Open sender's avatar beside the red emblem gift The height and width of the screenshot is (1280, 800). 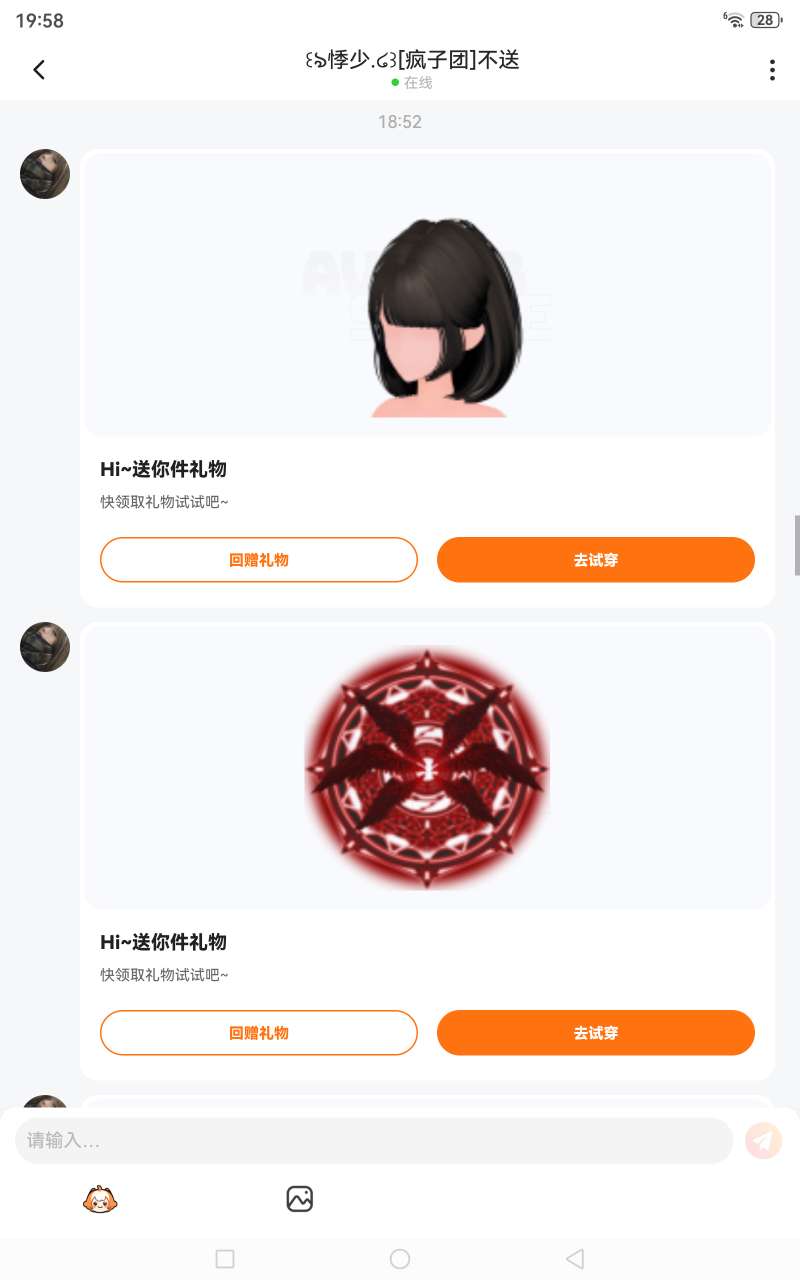point(45,647)
